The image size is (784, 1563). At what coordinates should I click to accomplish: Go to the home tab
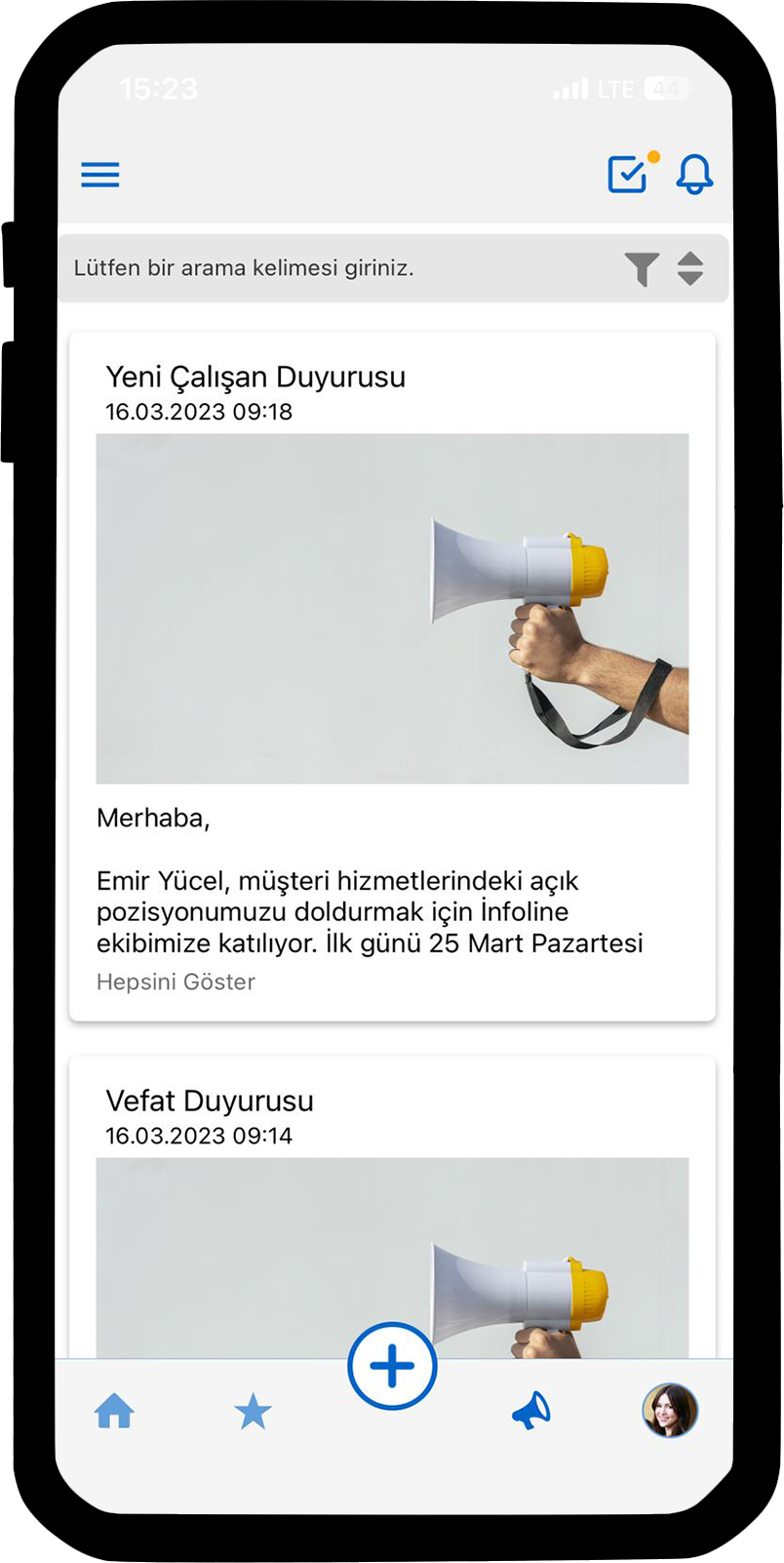click(114, 1411)
